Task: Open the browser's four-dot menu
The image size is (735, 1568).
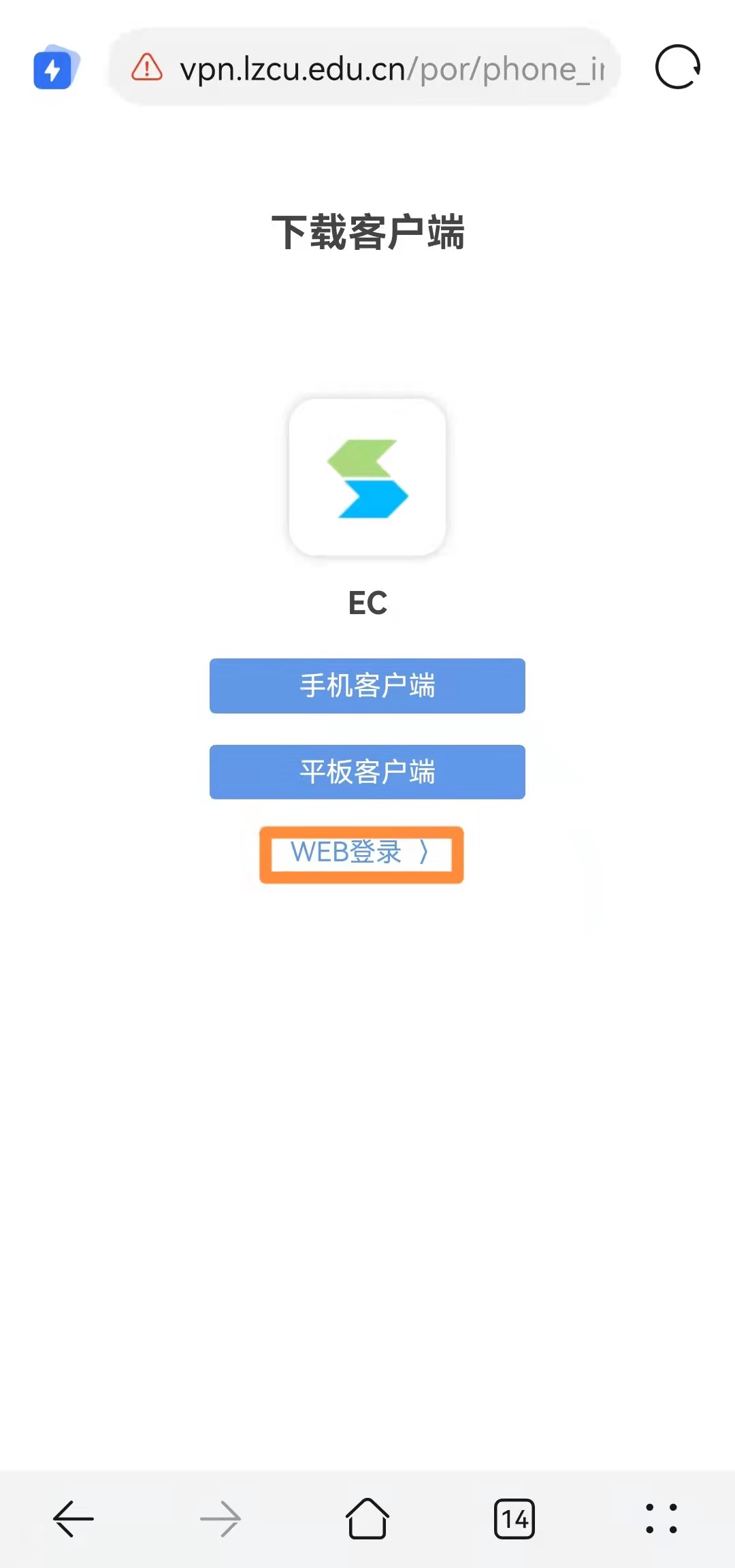Action: tap(661, 1518)
